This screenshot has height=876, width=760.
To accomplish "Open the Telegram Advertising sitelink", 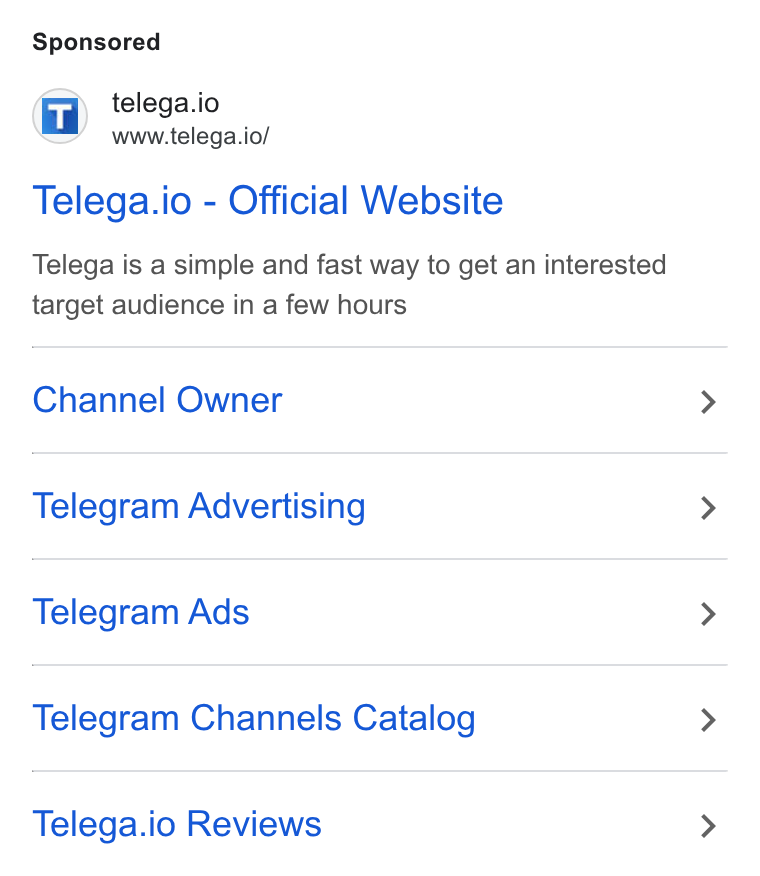I will point(380,506).
